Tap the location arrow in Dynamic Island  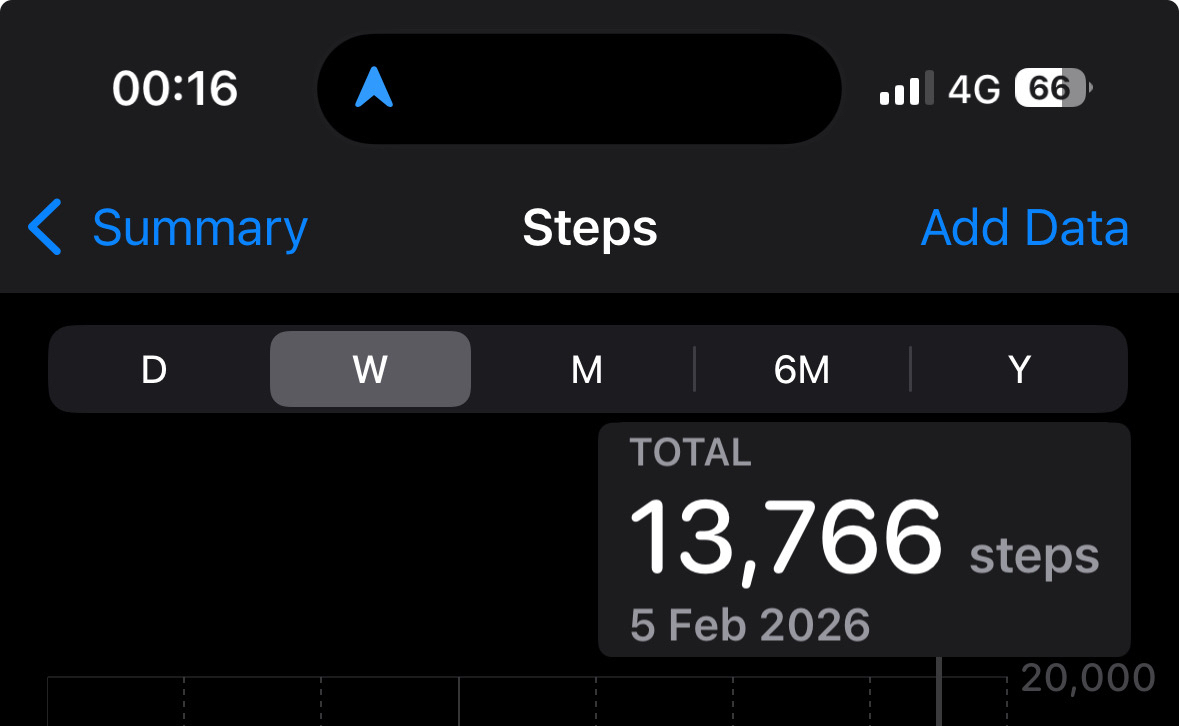click(374, 88)
